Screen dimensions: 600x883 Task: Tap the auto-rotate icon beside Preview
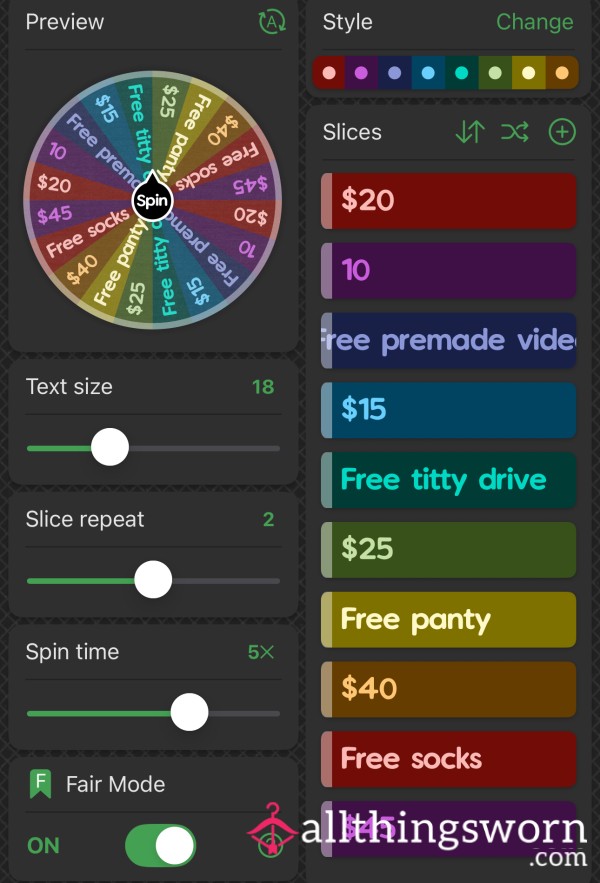coord(271,22)
